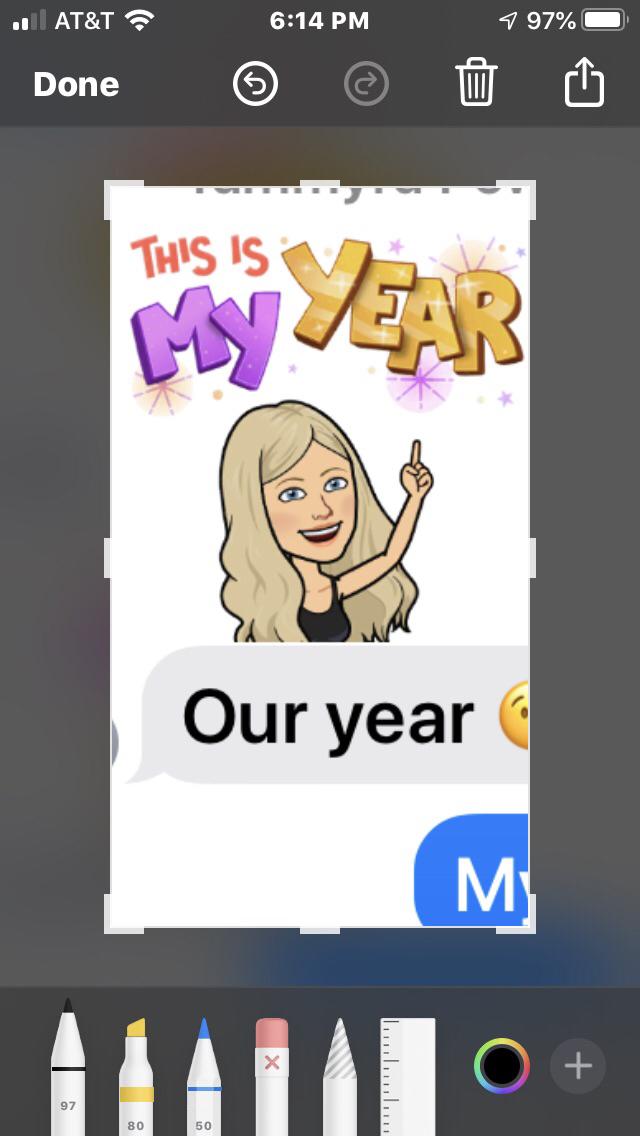The width and height of the screenshot is (640, 1136).
Task: Choose the blue pencil tool
Action: click(x=204, y=1075)
